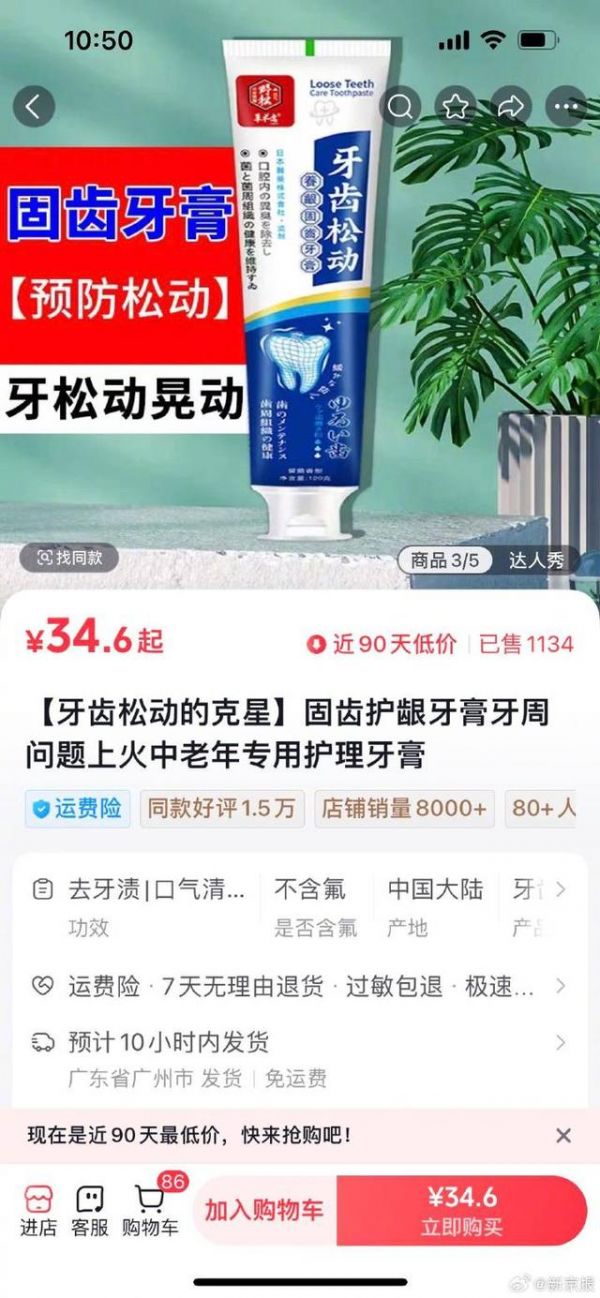Open the 预计10小时内发货 shipping row
This screenshot has height=1298, width=600.
[x=300, y=1058]
